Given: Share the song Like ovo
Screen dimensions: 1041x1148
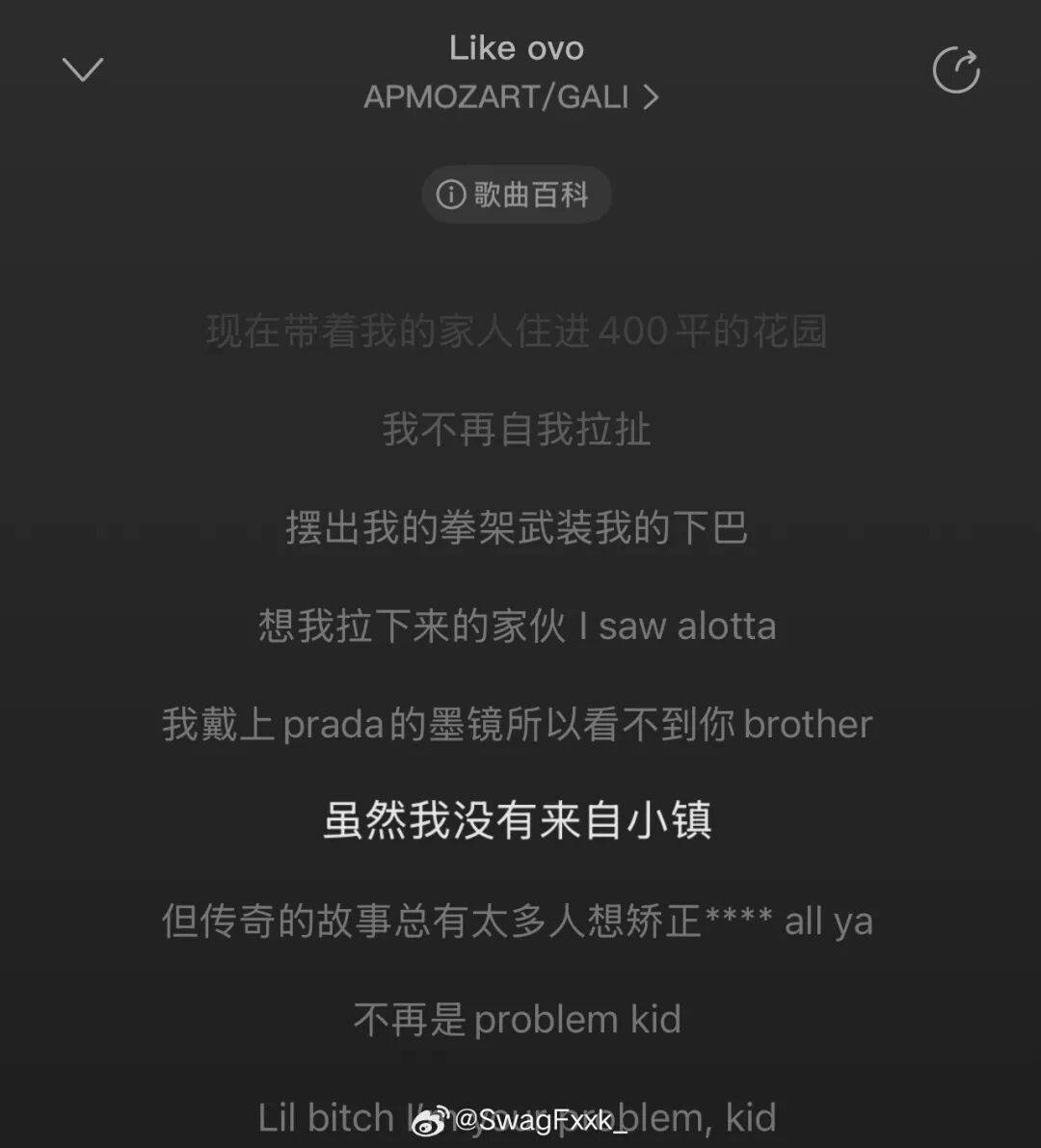Looking at the screenshot, I should click(x=956, y=70).
